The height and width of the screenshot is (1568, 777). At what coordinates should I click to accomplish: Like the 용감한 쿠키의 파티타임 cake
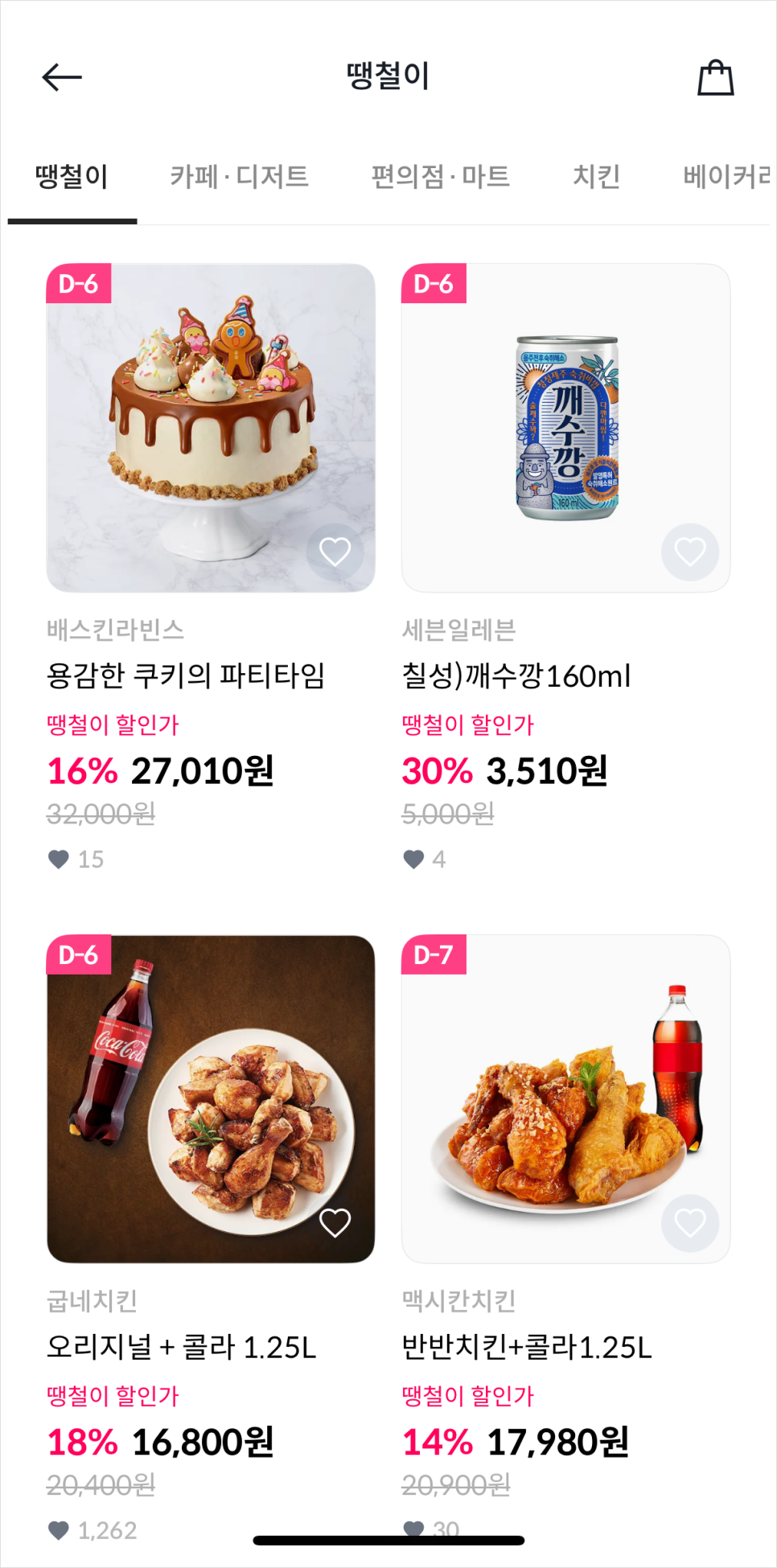tap(335, 552)
